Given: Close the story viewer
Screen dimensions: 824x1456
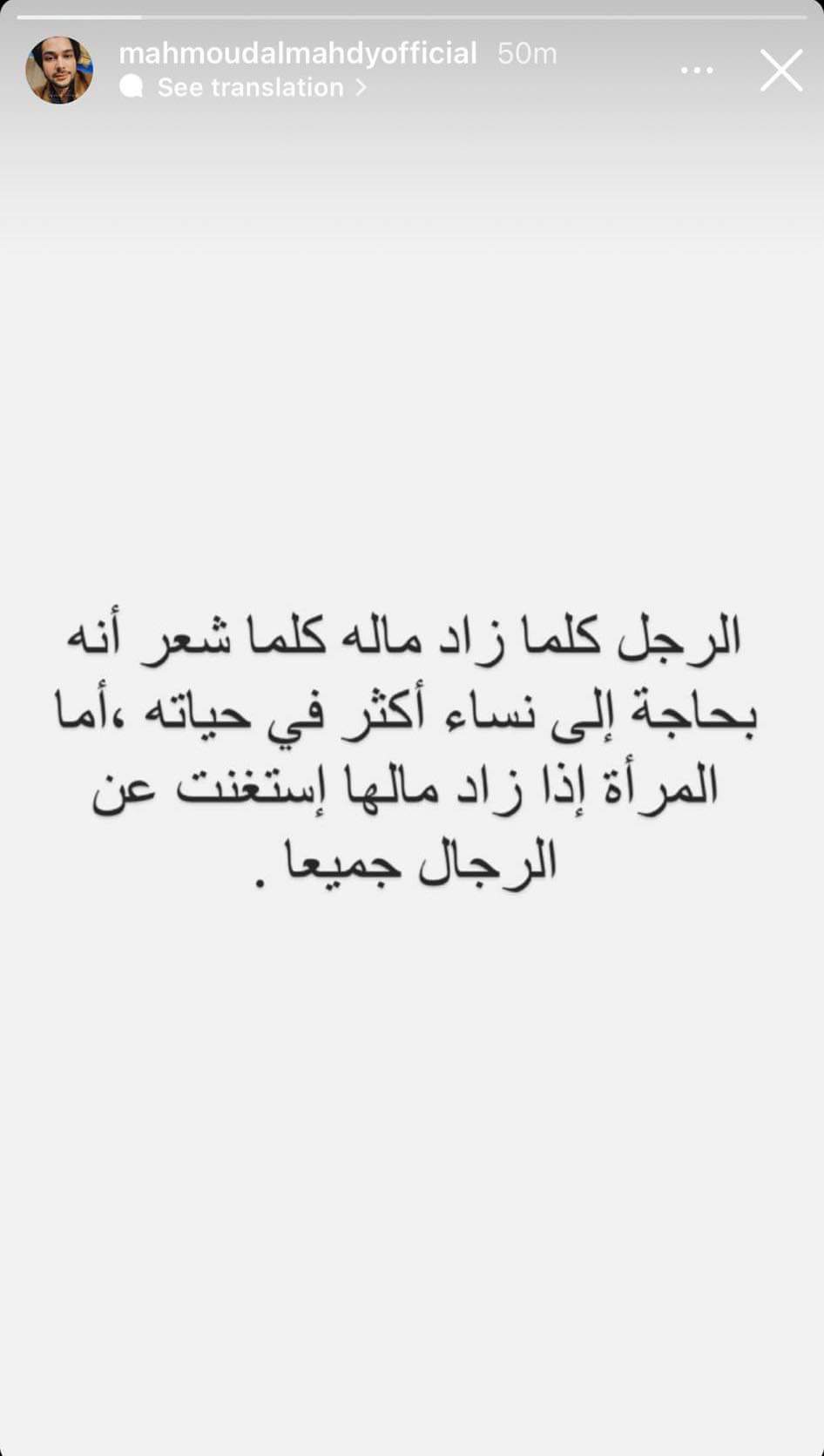Looking at the screenshot, I should [x=780, y=71].
